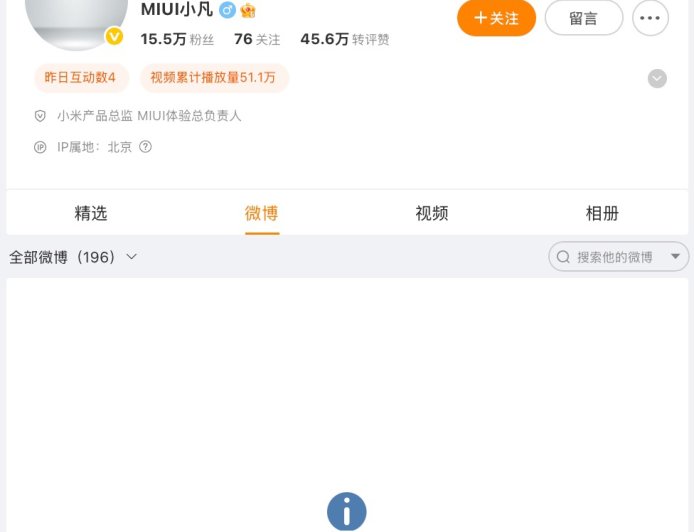Tap the 留言 message button
Viewport: 694px width, 532px height.
tap(583, 18)
